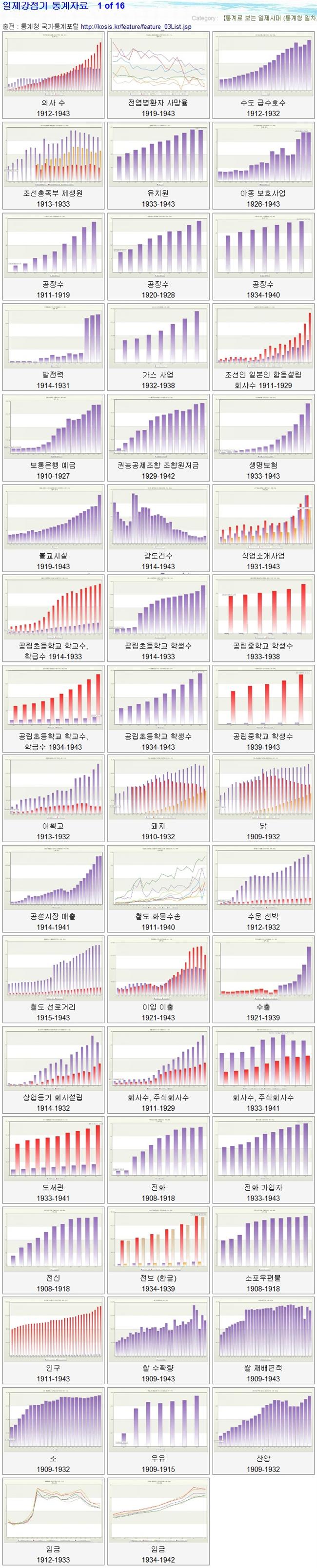View the 발전력 1914-1931 chart
The image size is (317, 1568).
53,337
